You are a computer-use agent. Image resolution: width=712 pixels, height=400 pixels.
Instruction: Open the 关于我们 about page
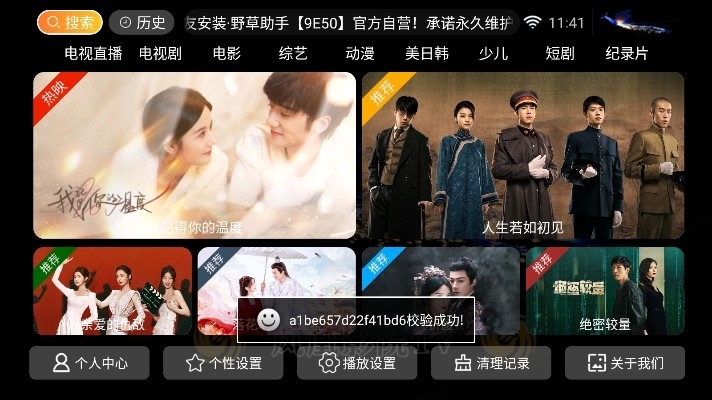pyautogui.click(x=625, y=363)
